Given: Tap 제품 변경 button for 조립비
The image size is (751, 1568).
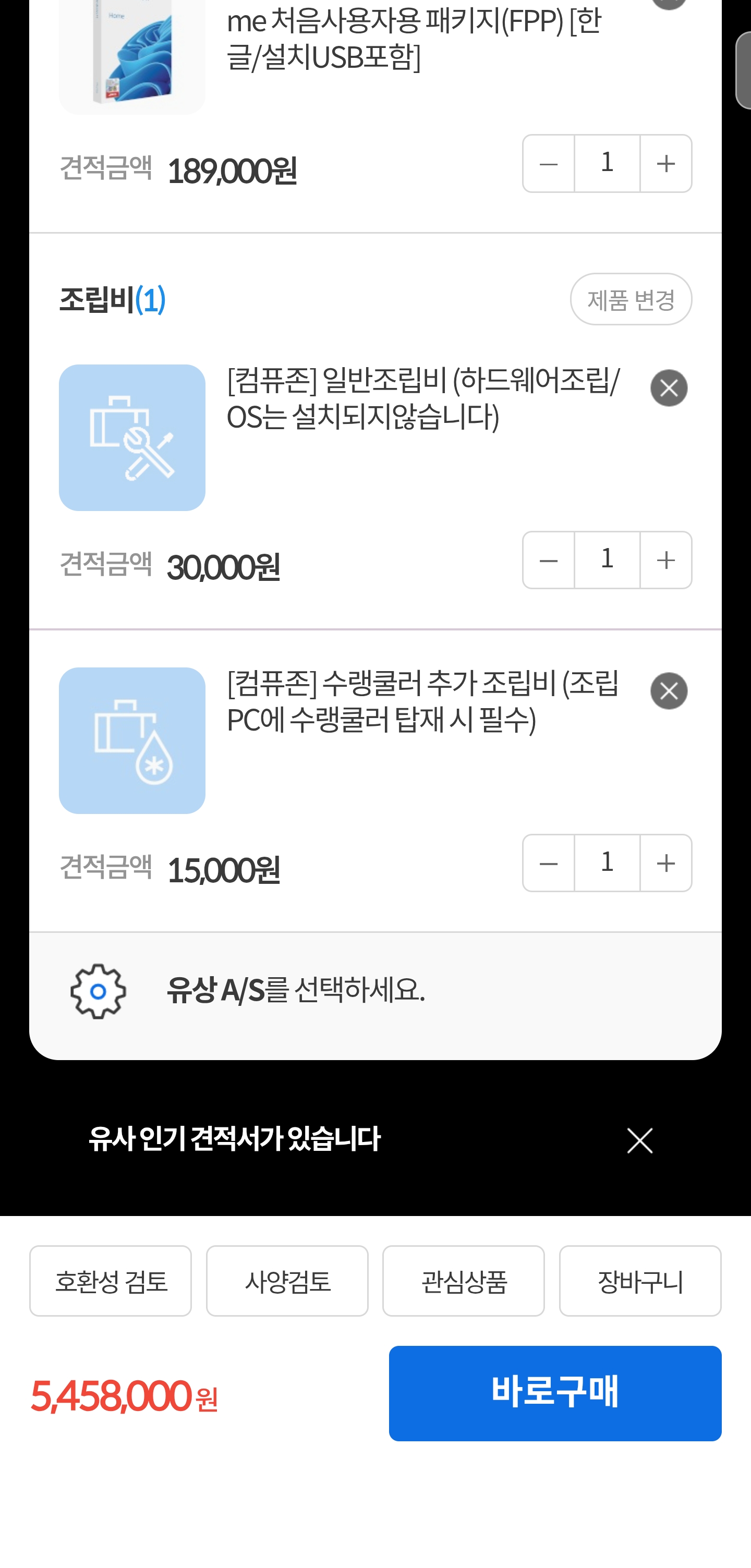Looking at the screenshot, I should coord(631,299).
